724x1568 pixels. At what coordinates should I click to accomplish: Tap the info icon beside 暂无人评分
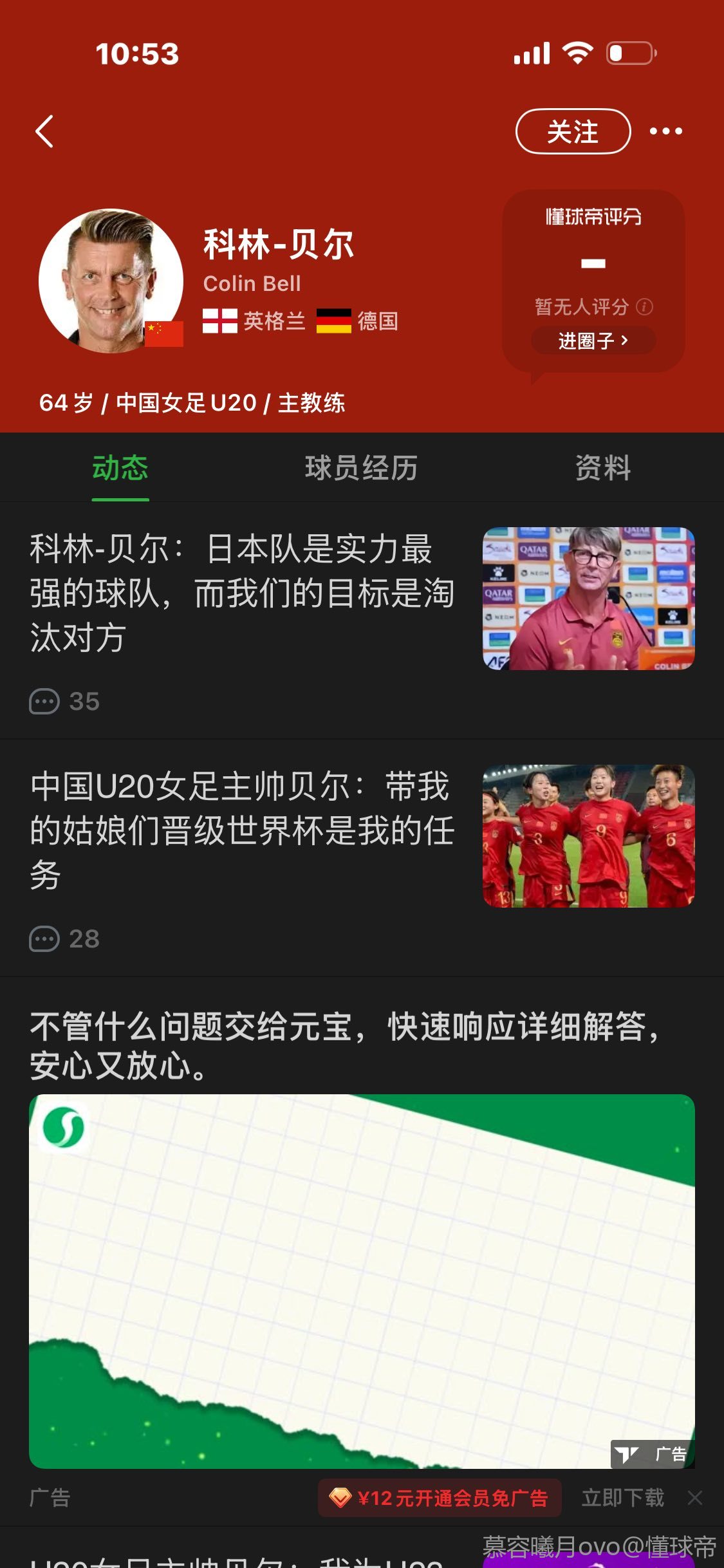644,307
